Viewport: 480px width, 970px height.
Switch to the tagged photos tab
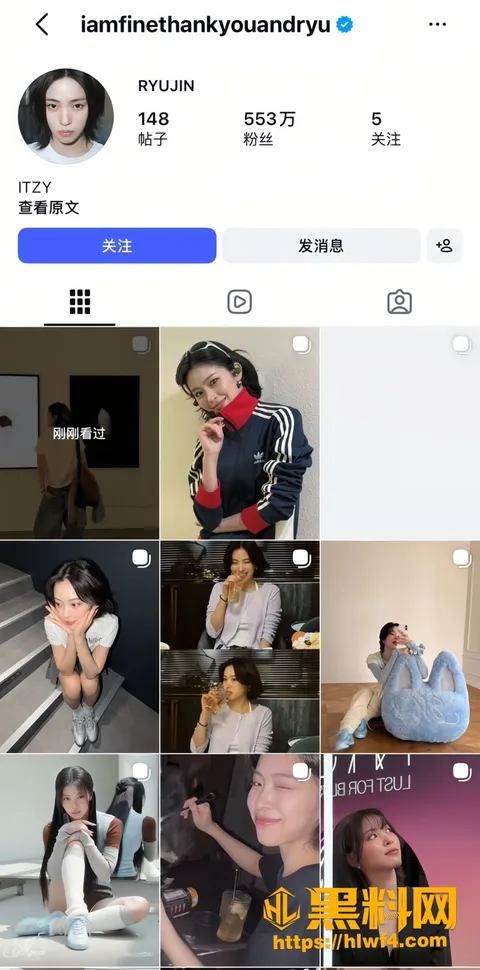tap(400, 302)
